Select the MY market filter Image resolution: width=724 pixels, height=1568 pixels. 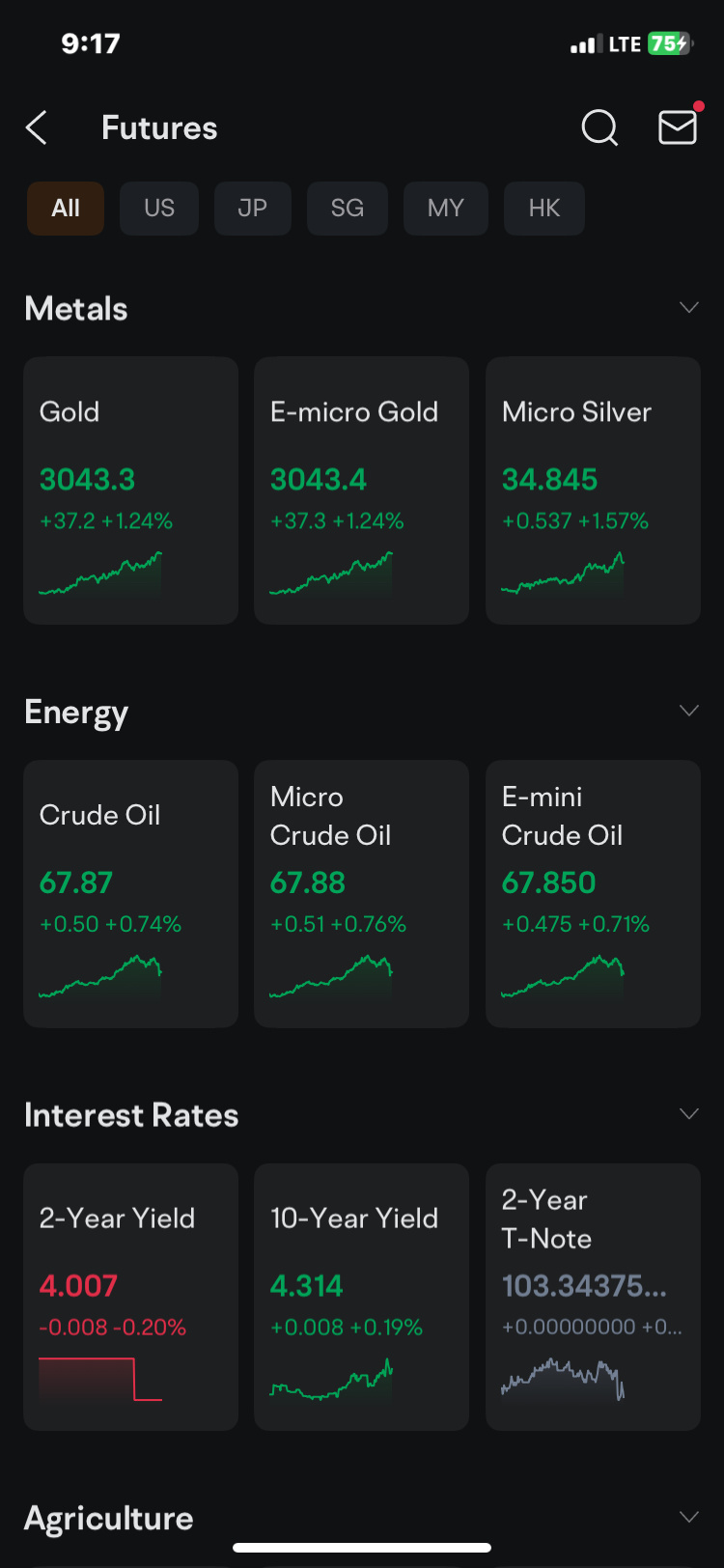point(445,209)
